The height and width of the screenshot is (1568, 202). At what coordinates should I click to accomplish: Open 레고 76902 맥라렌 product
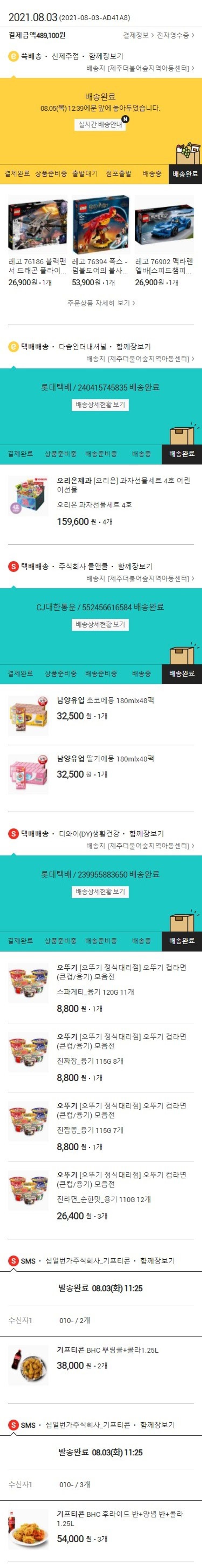(164, 244)
